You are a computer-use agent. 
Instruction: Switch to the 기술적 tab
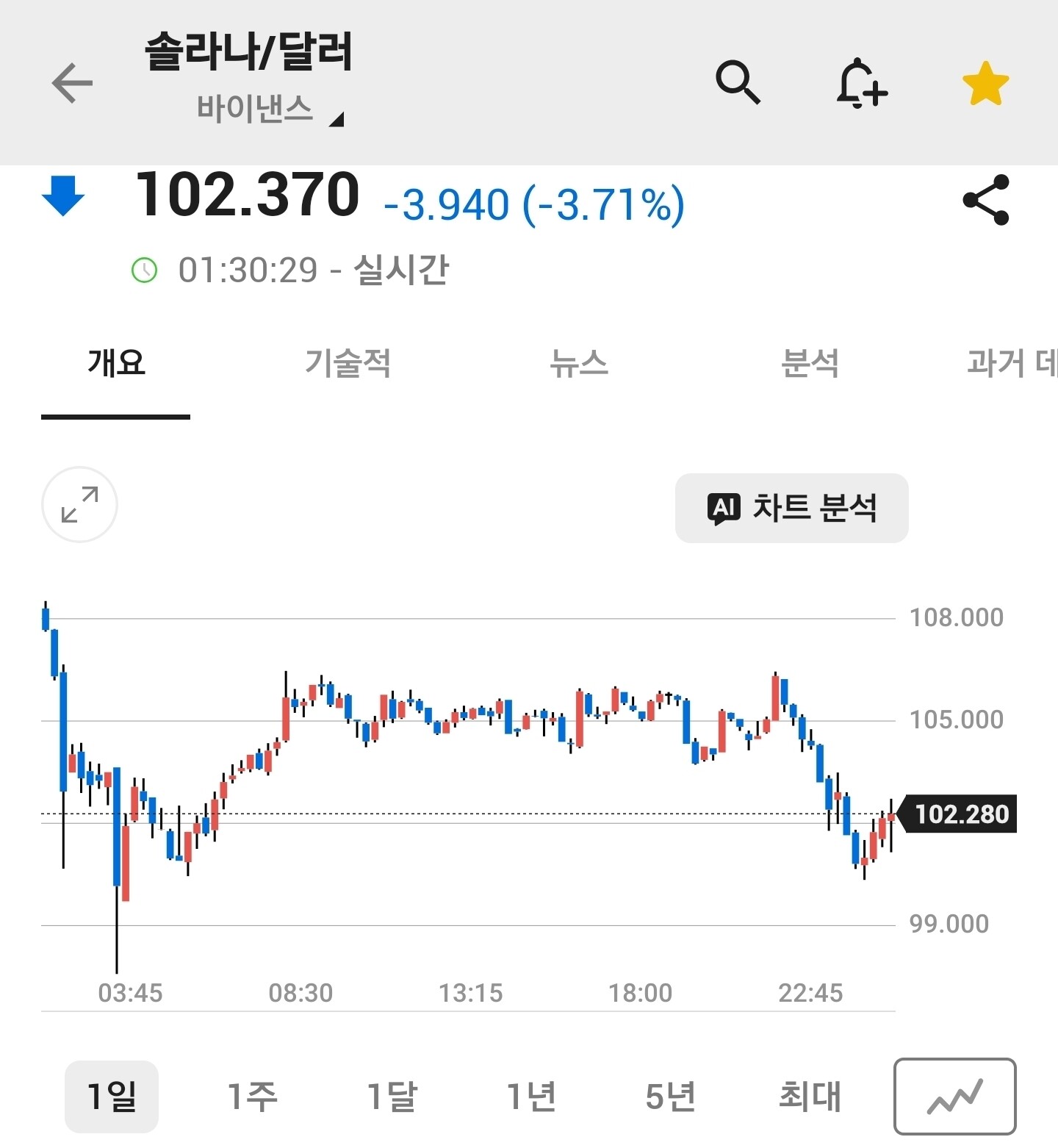(x=348, y=362)
